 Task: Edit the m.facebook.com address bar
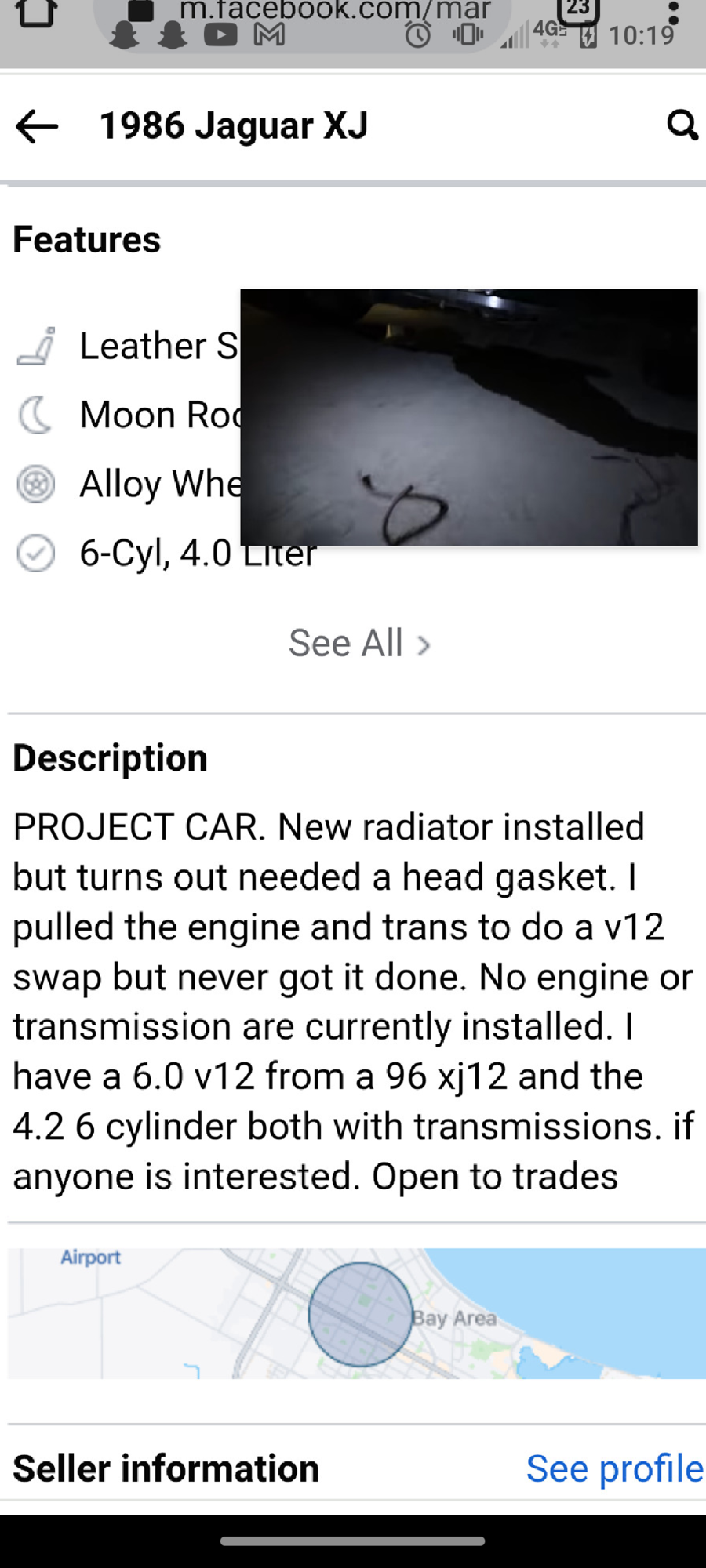pyautogui.click(x=335, y=10)
